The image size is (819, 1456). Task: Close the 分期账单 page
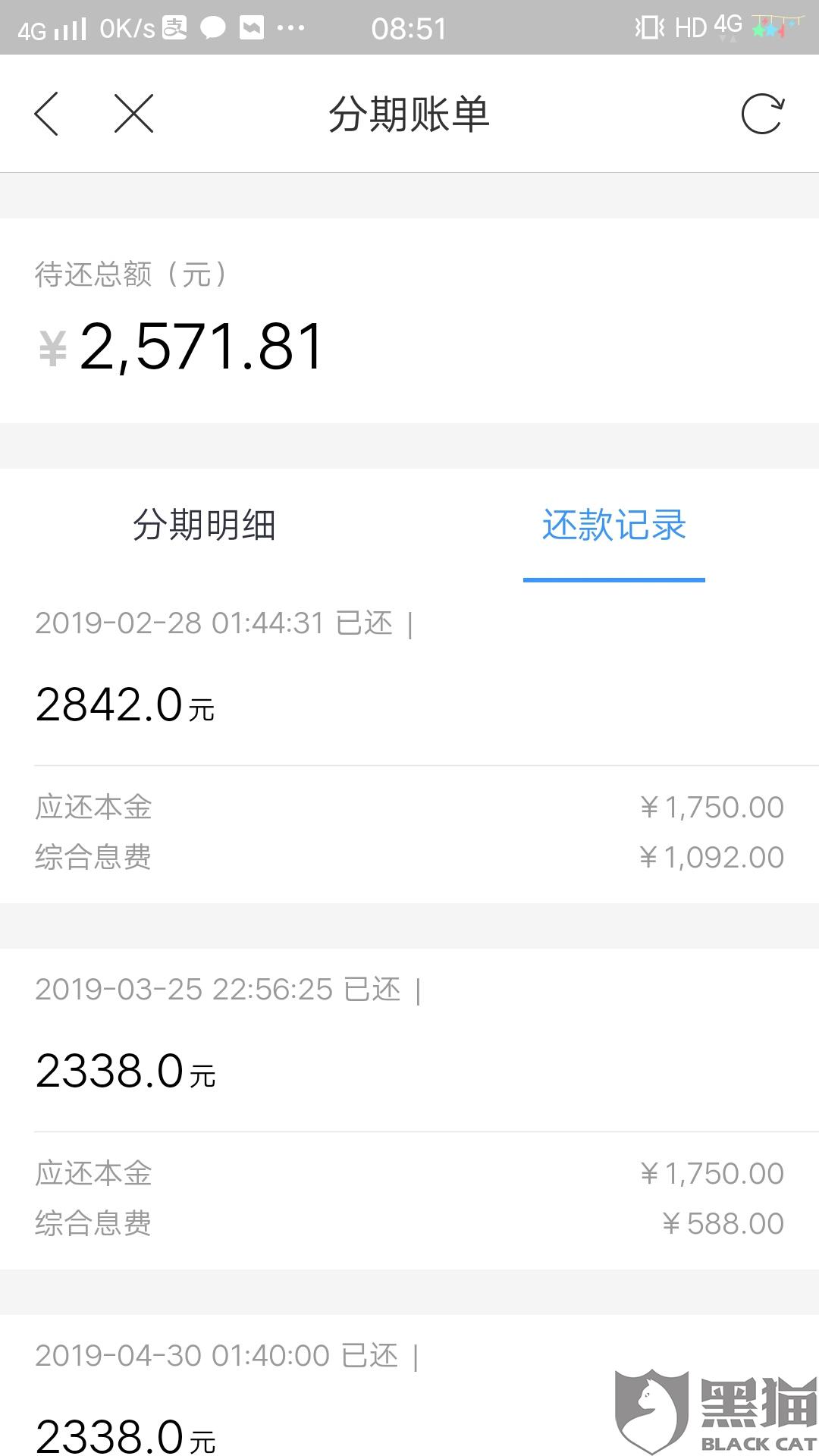[x=133, y=115]
